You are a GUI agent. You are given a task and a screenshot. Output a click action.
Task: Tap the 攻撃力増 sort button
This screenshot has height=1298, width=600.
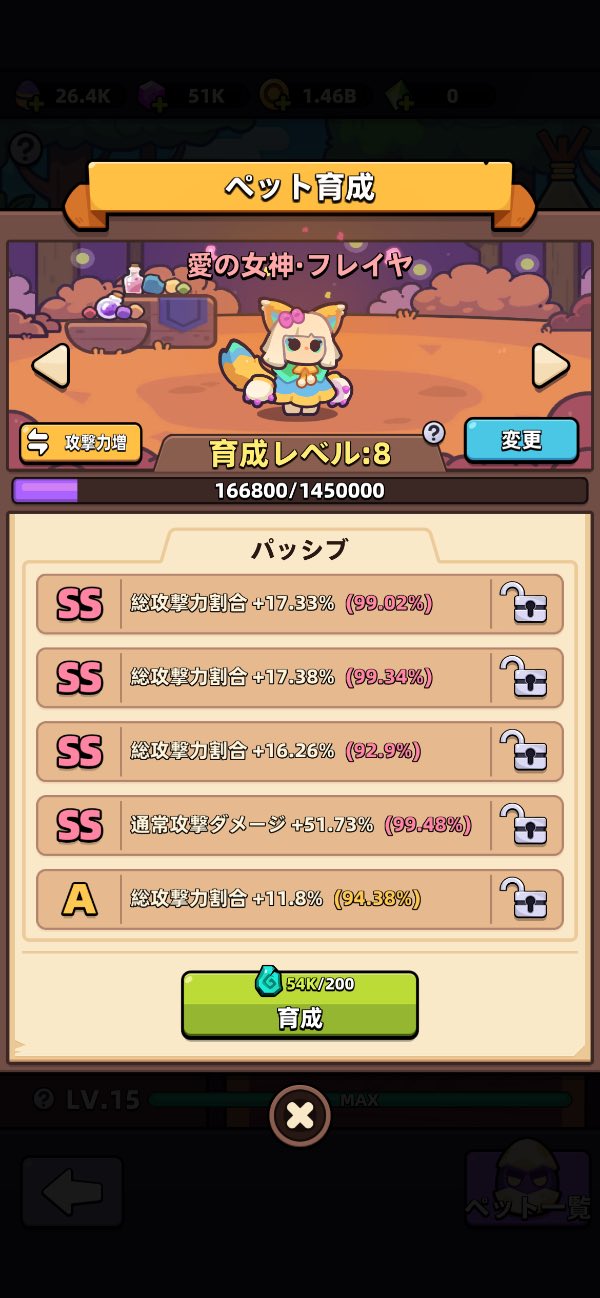pos(81,443)
